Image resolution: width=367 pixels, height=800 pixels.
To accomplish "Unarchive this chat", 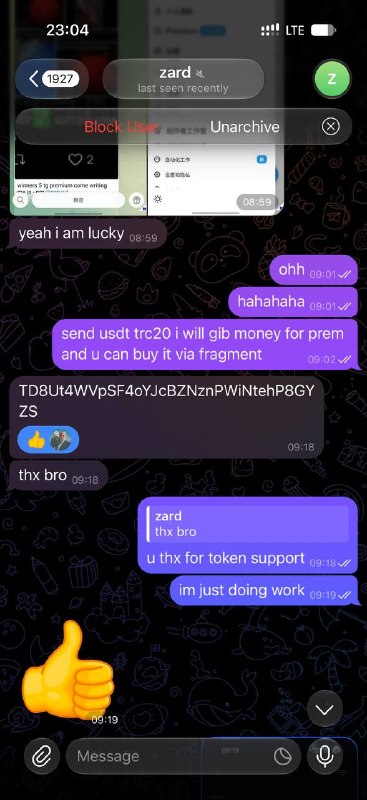I will point(244,127).
